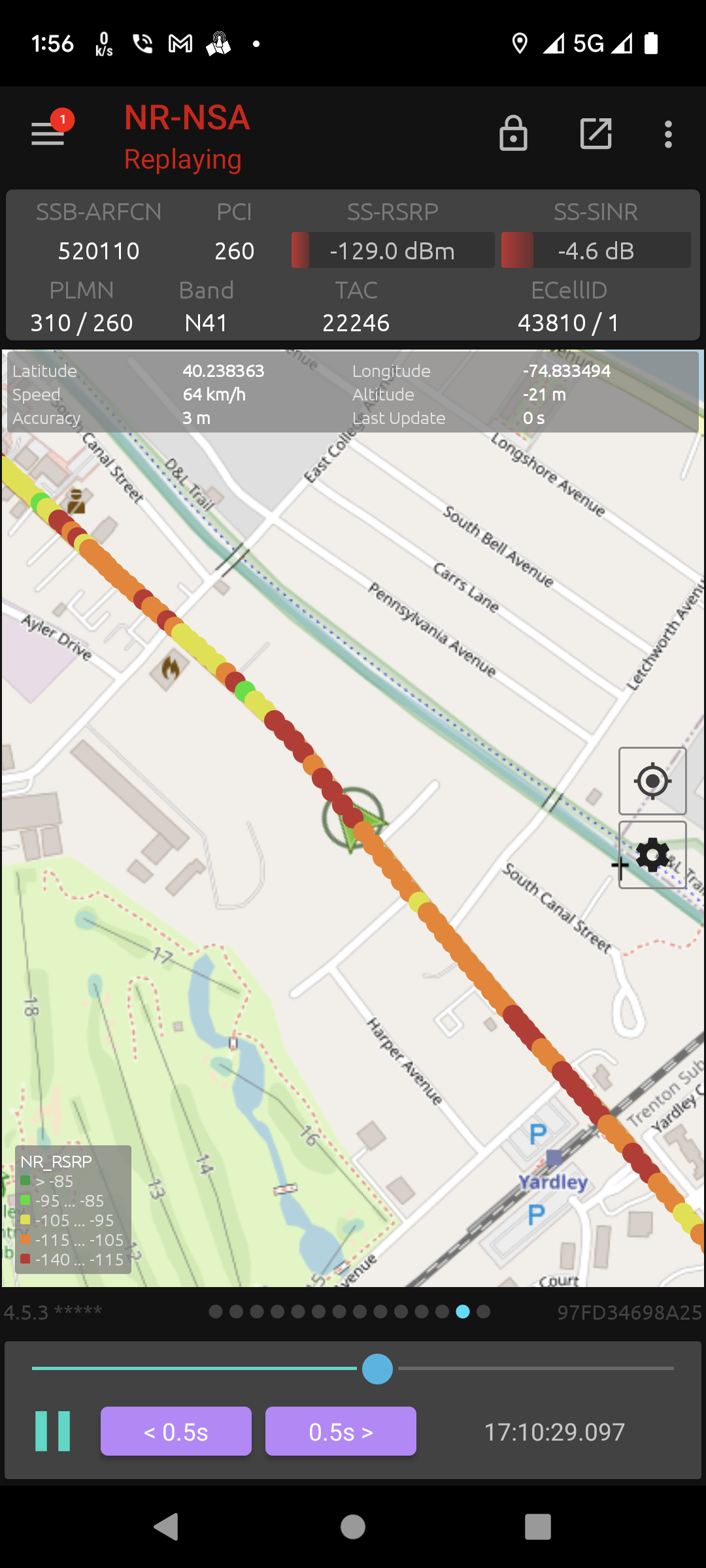
Task: Tap the system back button
Action: (166, 1527)
